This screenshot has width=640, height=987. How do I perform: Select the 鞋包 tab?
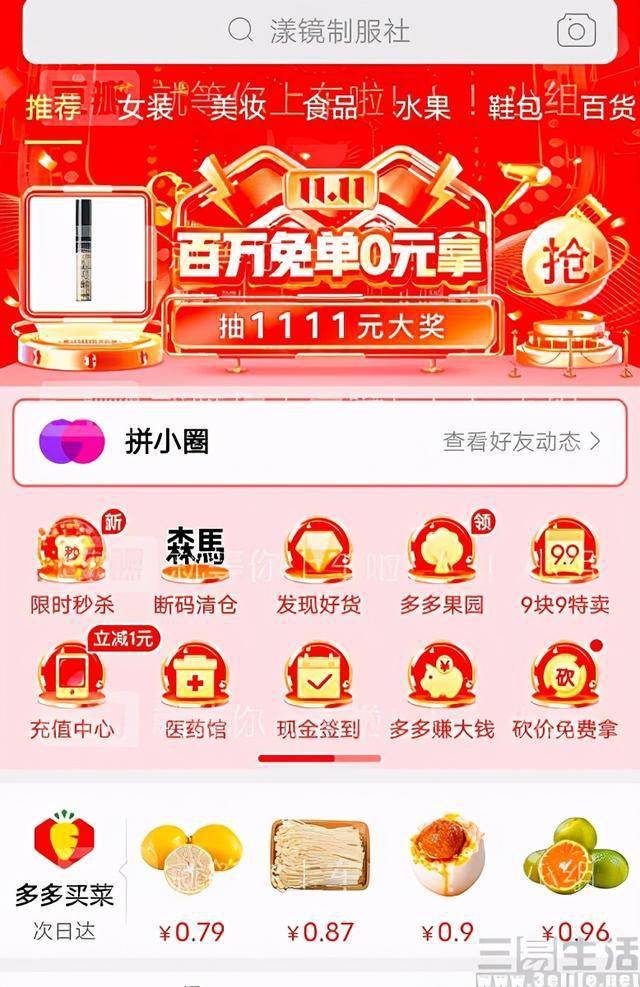point(515,107)
